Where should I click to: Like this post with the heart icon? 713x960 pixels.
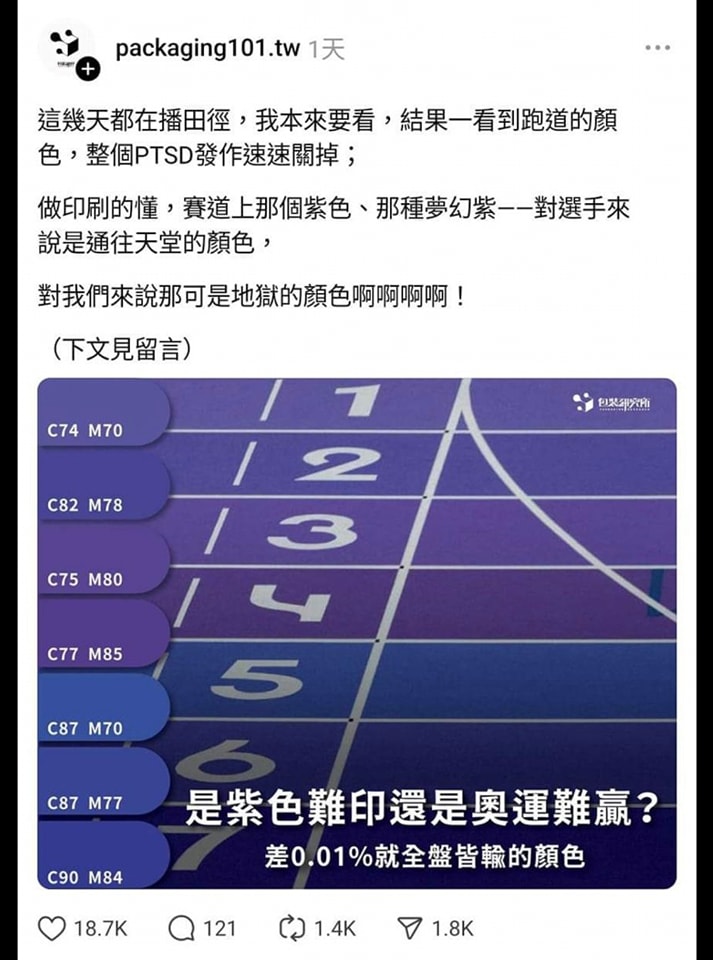[52, 928]
